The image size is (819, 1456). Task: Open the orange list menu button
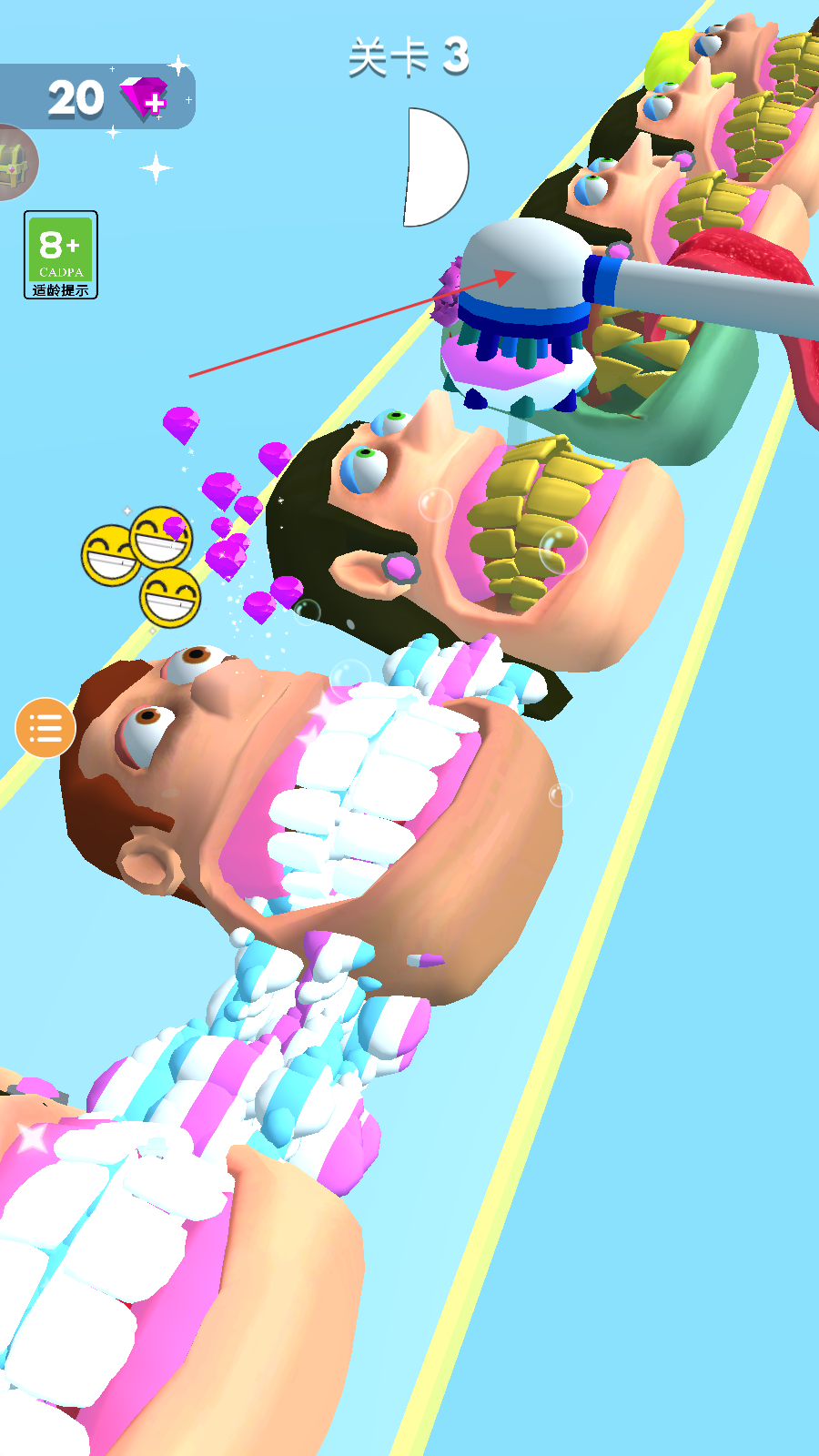tap(45, 728)
